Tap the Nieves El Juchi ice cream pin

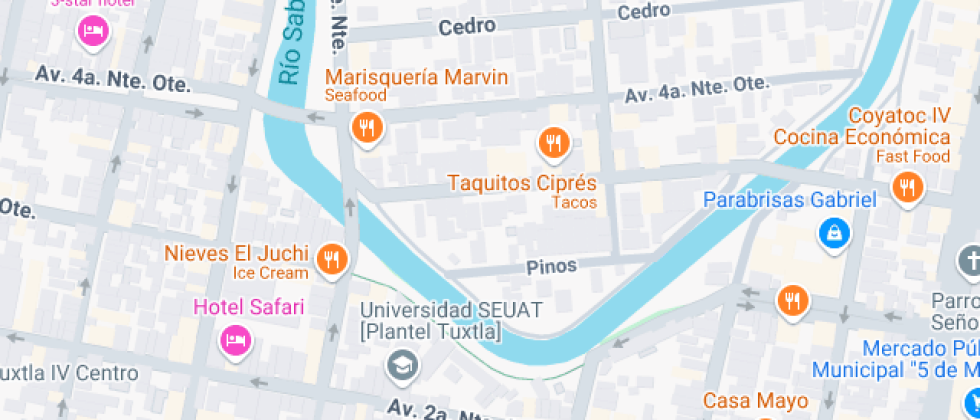[x=332, y=260]
